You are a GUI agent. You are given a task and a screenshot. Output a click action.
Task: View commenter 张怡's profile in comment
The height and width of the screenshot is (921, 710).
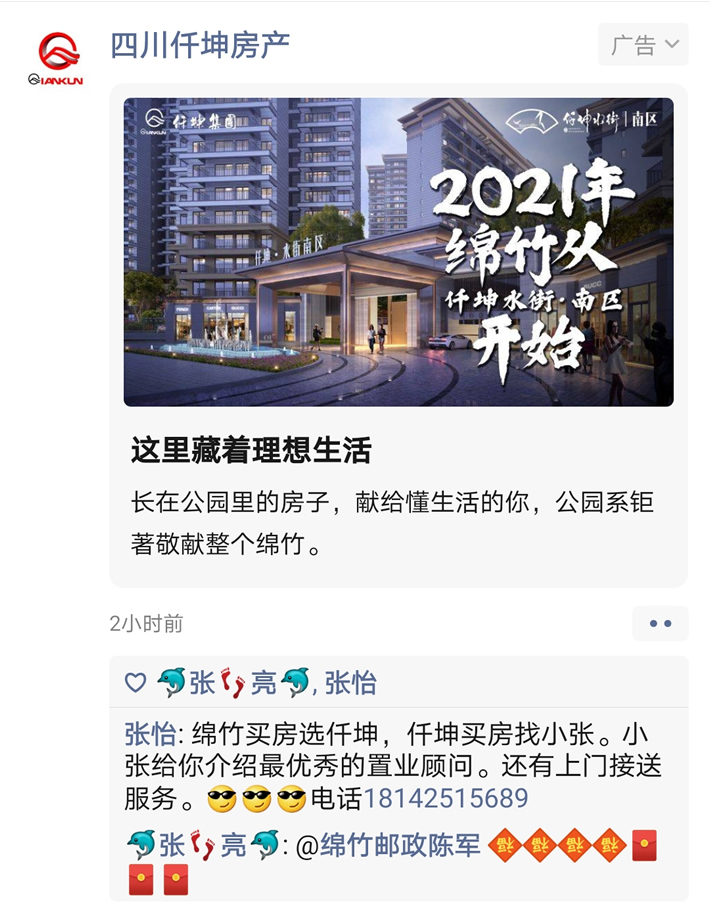click(x=150, y=735)
